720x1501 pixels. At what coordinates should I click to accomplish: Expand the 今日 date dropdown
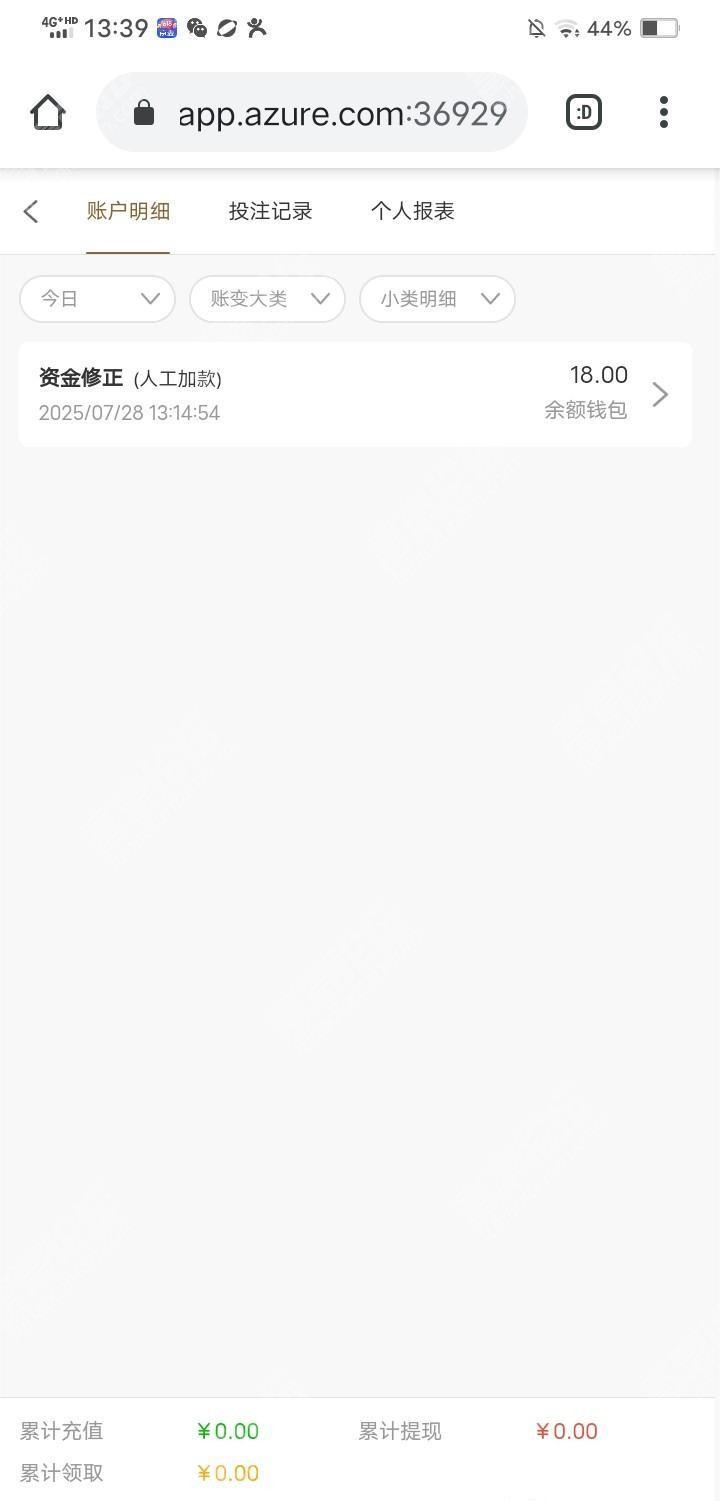[98, 298]
